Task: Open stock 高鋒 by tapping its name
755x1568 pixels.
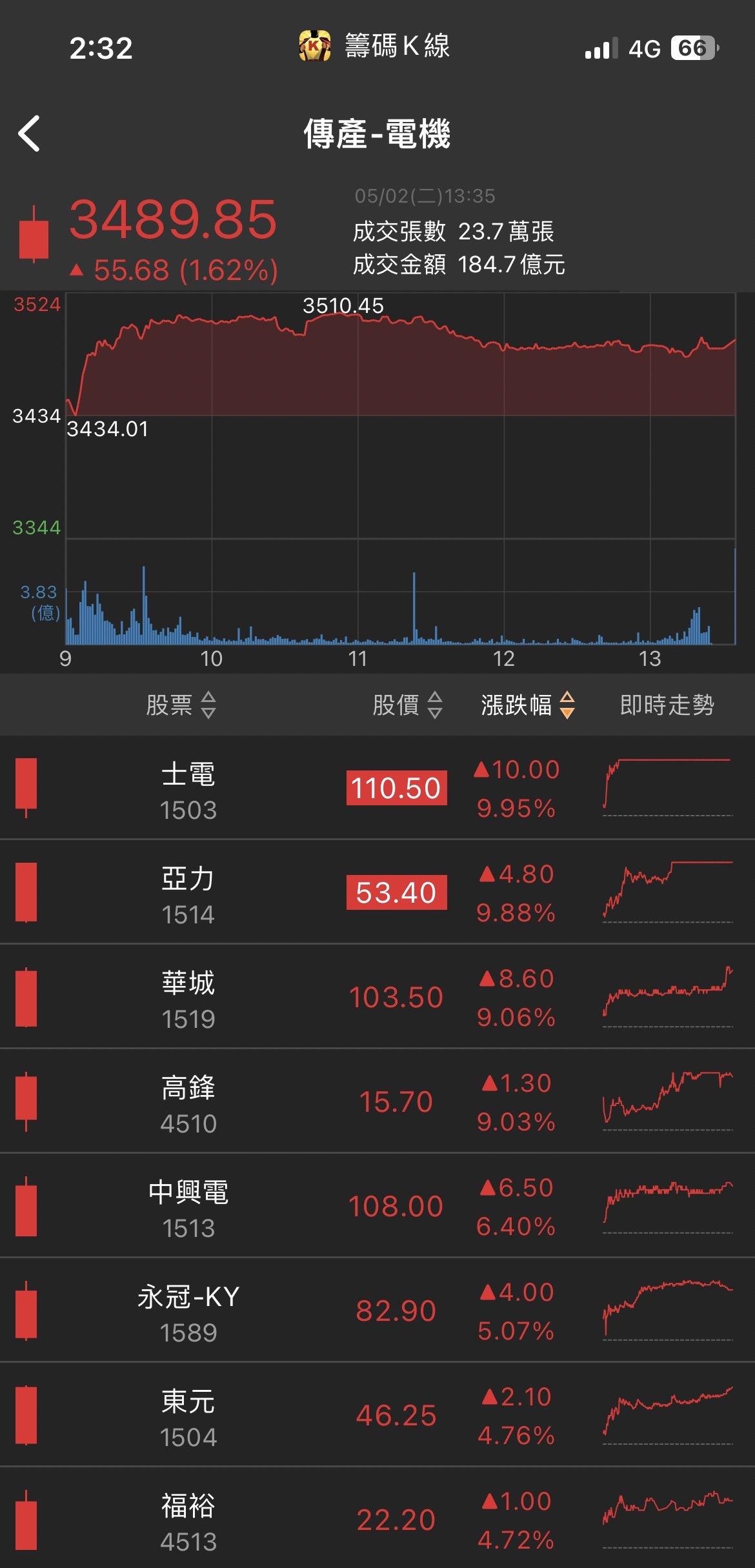Action: click(187, 1089)
